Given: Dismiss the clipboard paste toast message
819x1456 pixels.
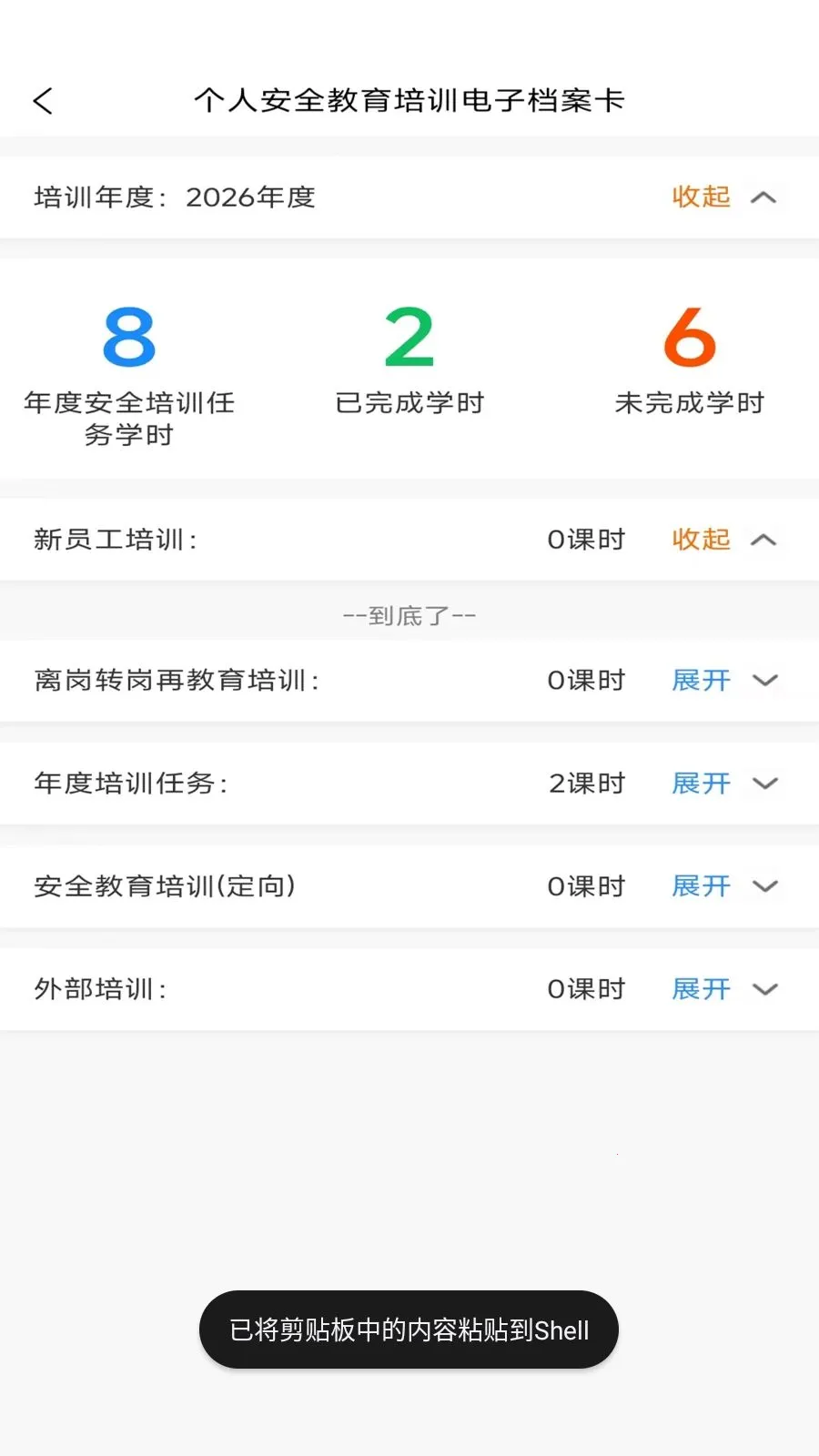Looking at the screenshot, I should [x=409, y=1330].
